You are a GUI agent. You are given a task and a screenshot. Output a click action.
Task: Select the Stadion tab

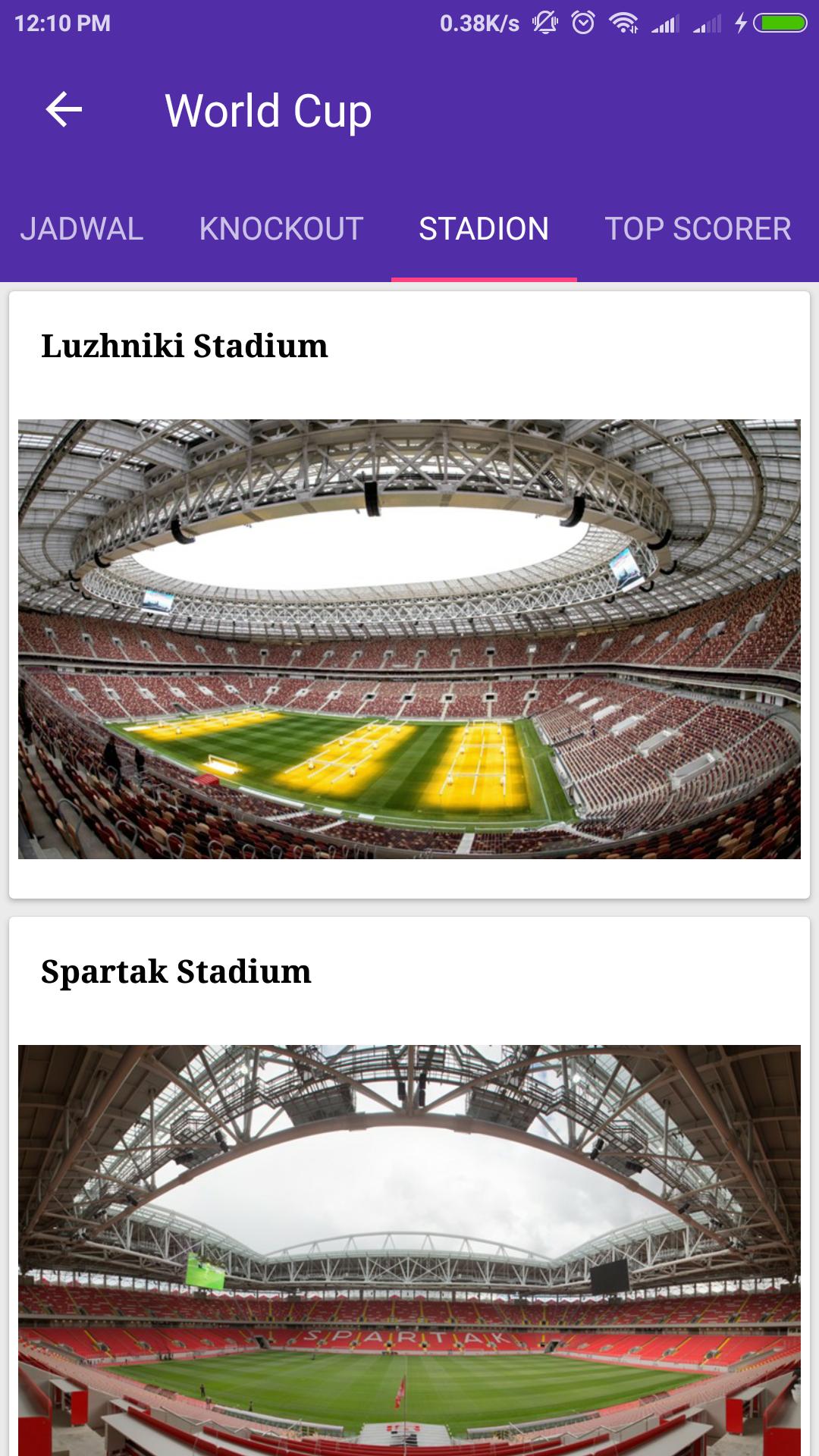click(x=484, y=229)
